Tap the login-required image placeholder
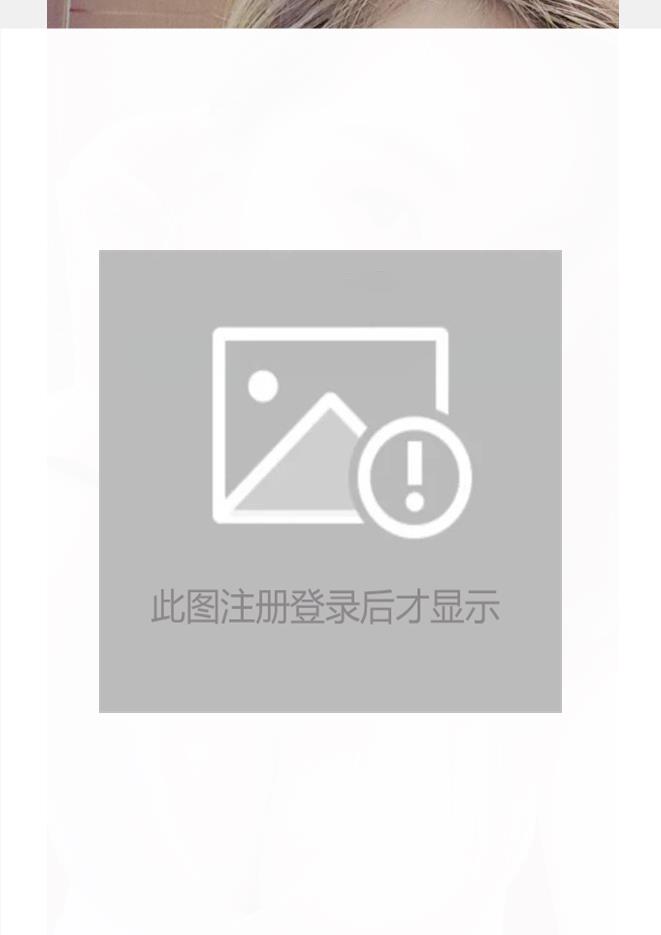661x935 pixels. 330,480
